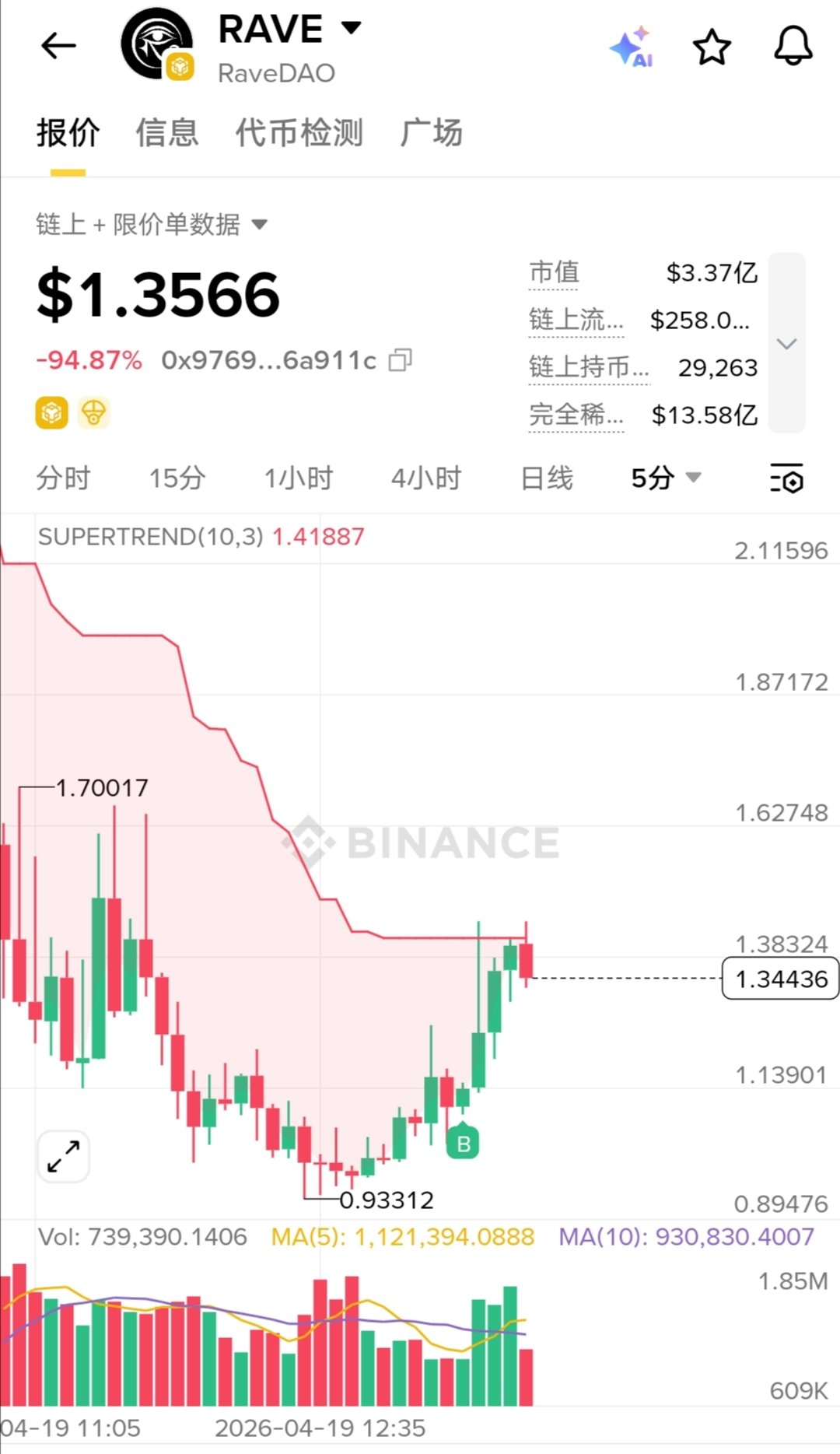840x1454 pixels.
Task: Open chart indicator settings icon
Action: click(x=786, y=479)
